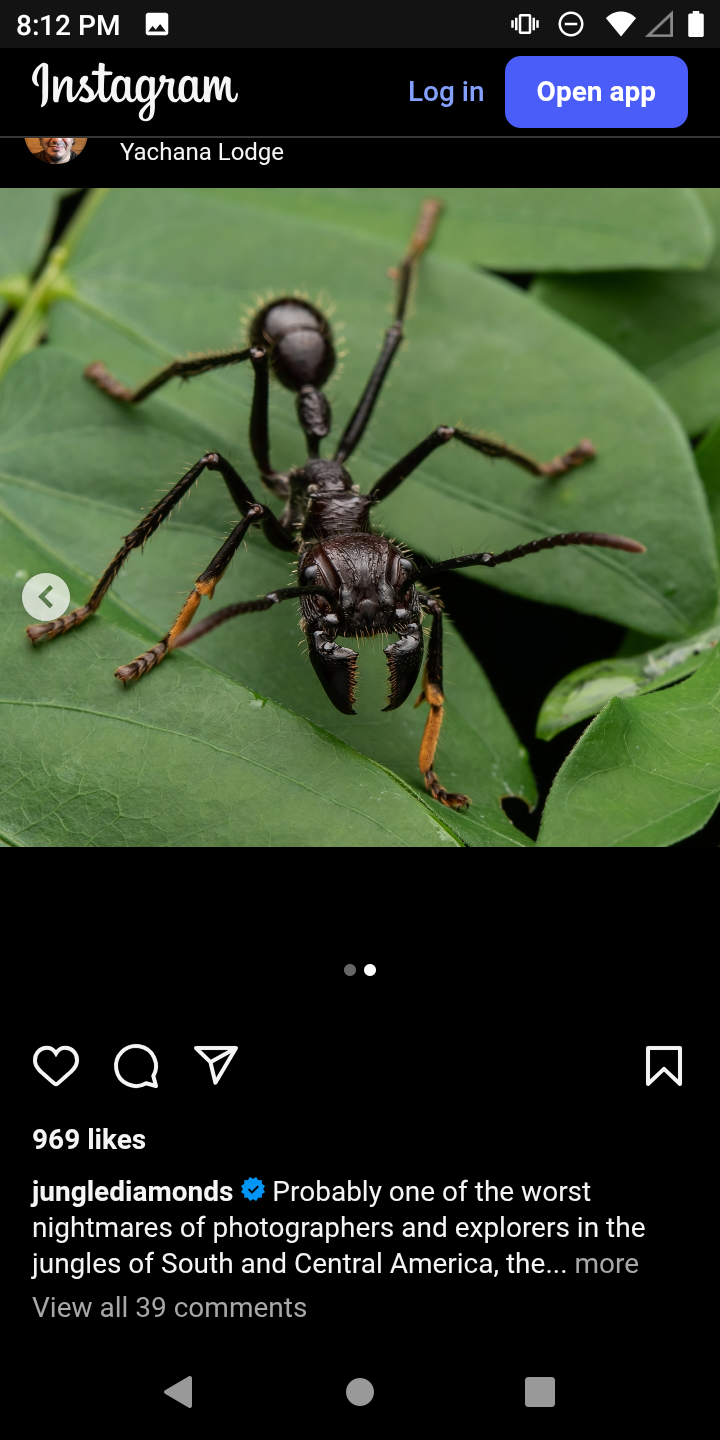Open the junglediamonds profile
The image size is (720, 1440).
click(132, 1191)
